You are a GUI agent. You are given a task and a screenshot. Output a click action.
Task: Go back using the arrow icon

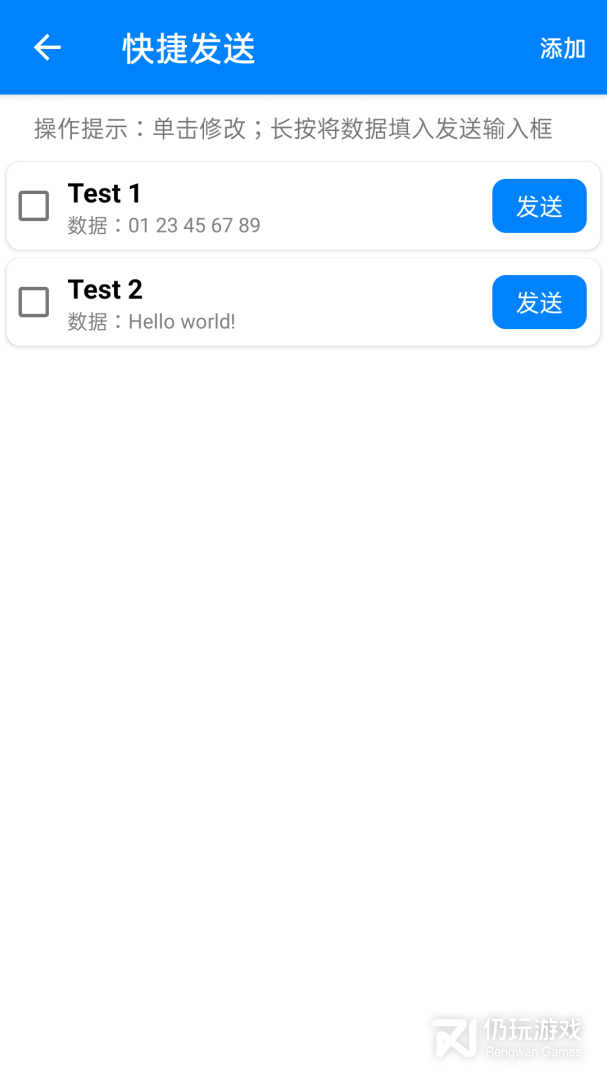(x=47, y=48)
